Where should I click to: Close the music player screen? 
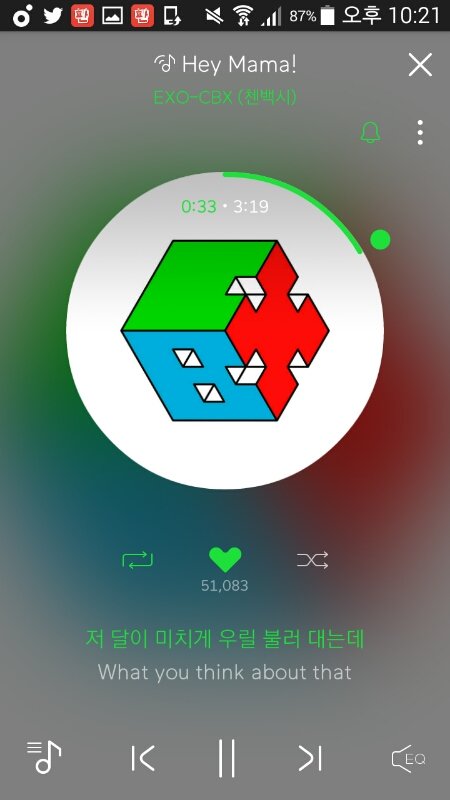420,65
